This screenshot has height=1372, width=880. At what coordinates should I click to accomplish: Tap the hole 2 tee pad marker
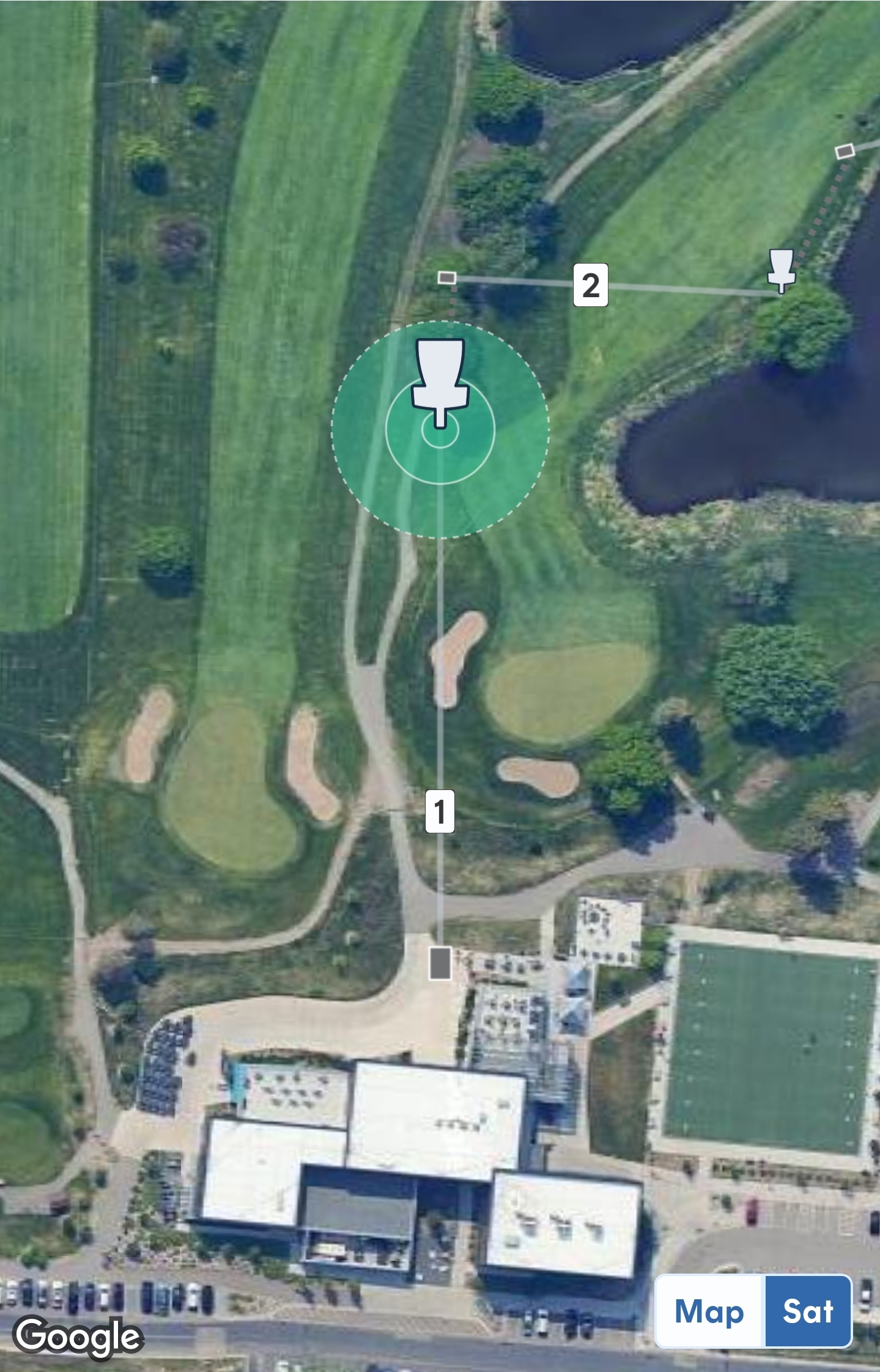tap(447, 278)
